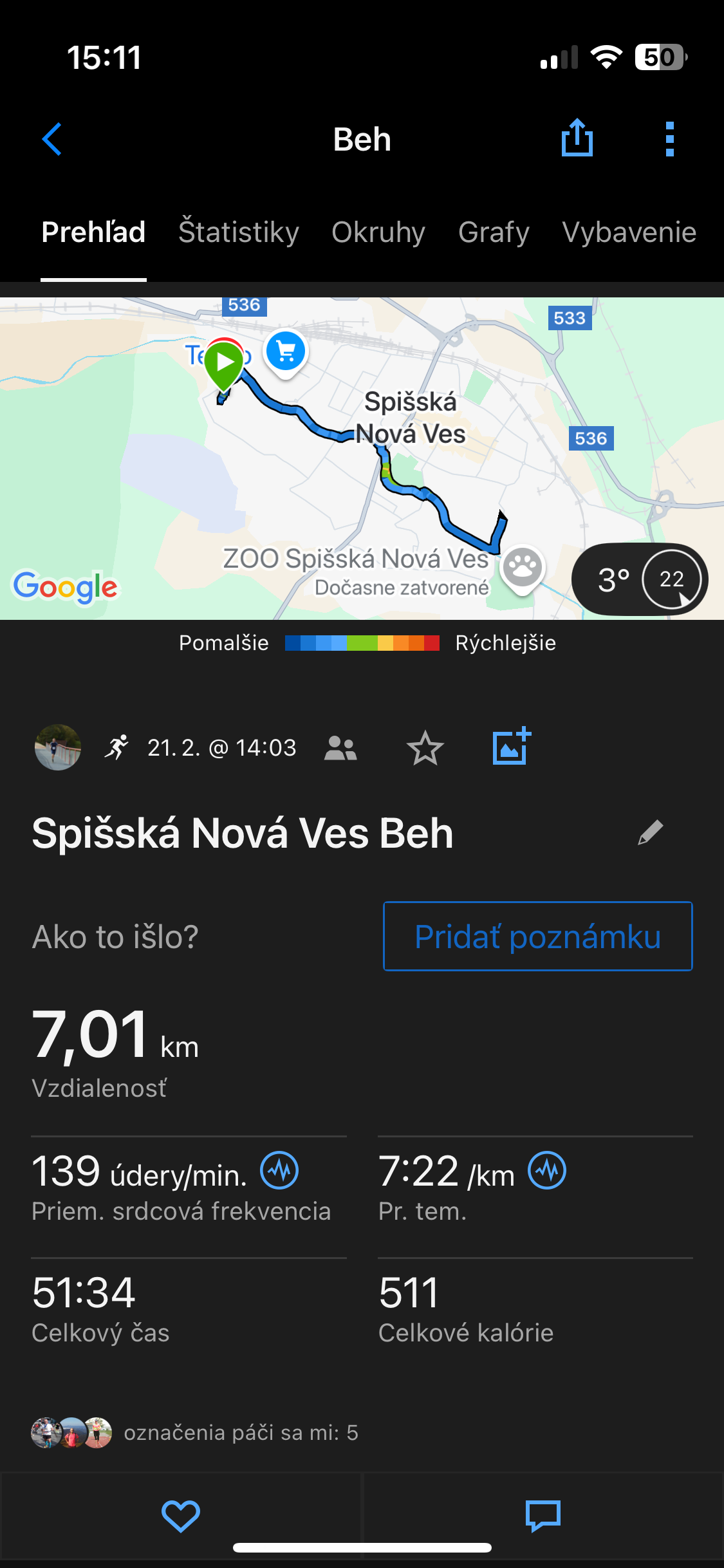This screenshot has width=724, height=1568.
Task: Share this run activity
Action: pyautogui.click(x=577, y=138)
